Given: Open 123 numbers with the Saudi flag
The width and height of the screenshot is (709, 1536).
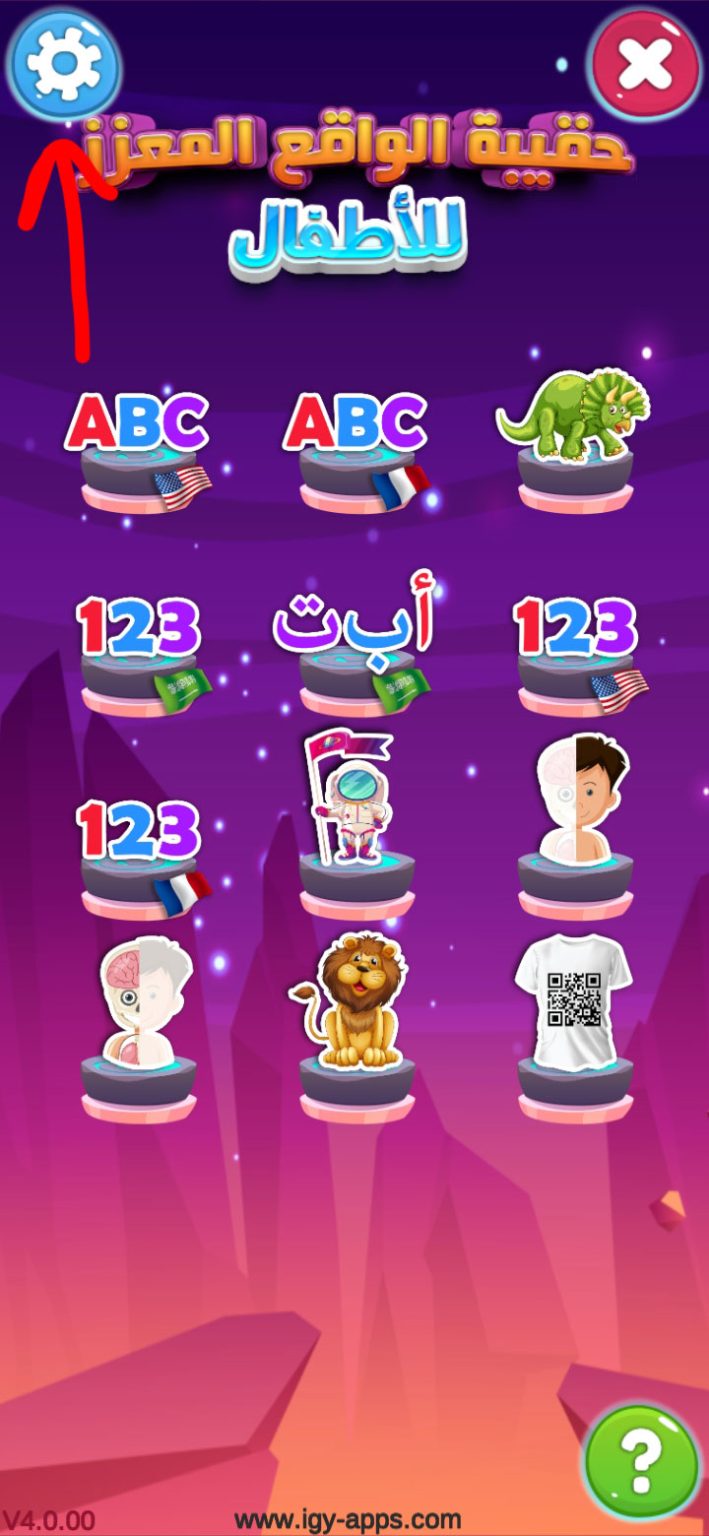Looking at the screenshot, I should [x=138, y=650].
